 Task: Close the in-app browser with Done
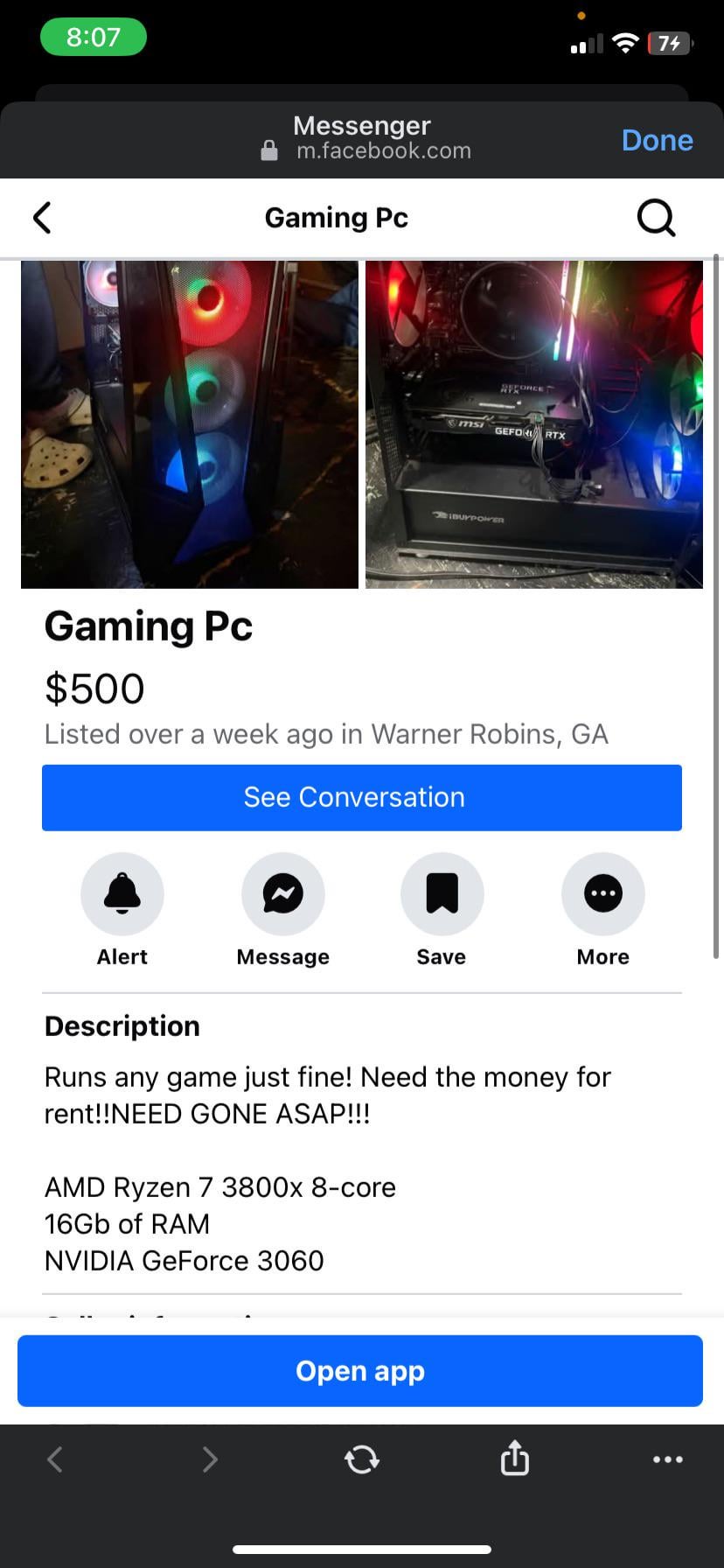(657, 140)
